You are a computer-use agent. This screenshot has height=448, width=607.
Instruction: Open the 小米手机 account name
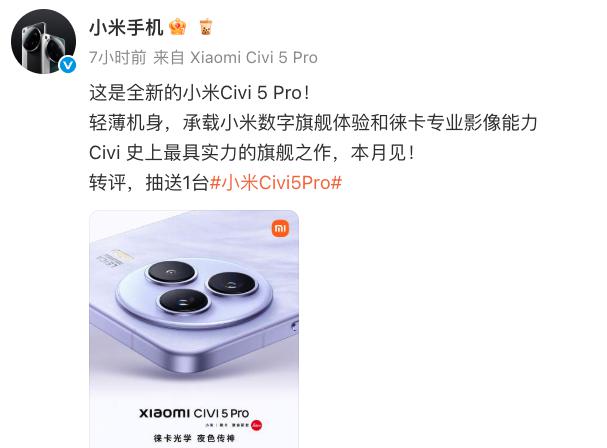126,28
